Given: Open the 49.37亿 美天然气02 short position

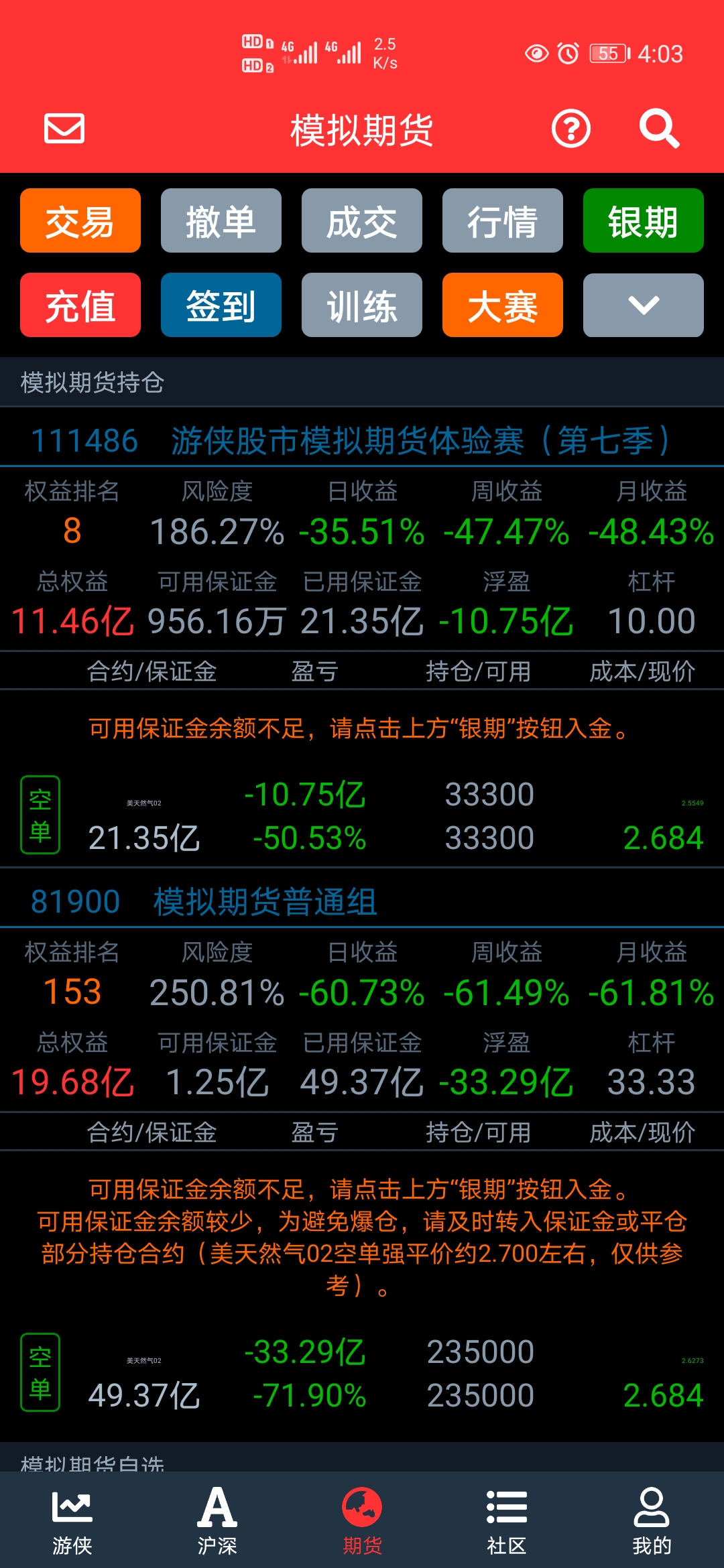Looking at the screenshot, I should tap(362, 1373).
